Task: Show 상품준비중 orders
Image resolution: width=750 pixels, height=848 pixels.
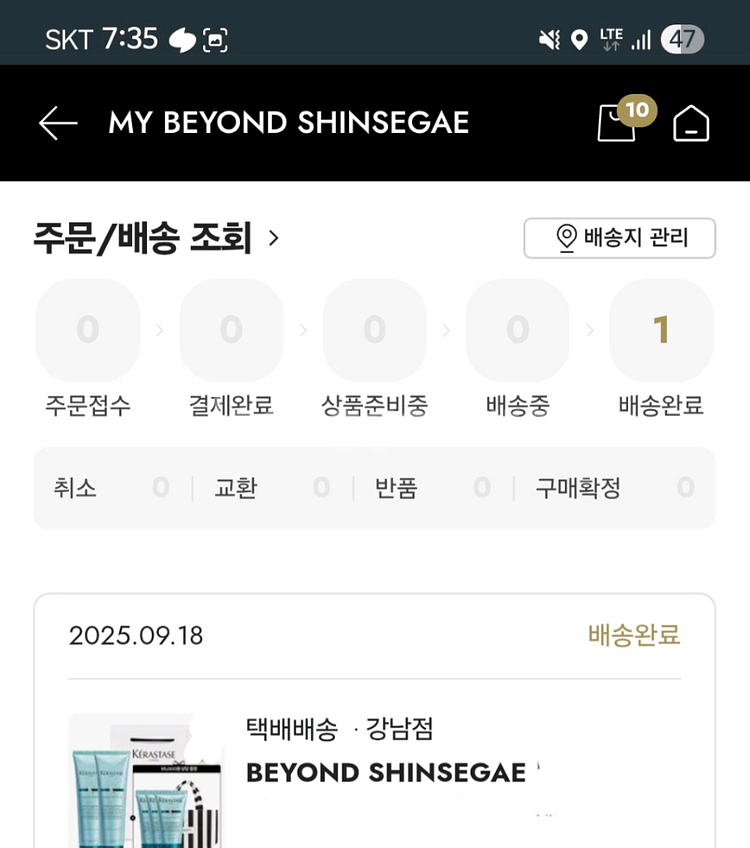Action: tap(374, 331)
